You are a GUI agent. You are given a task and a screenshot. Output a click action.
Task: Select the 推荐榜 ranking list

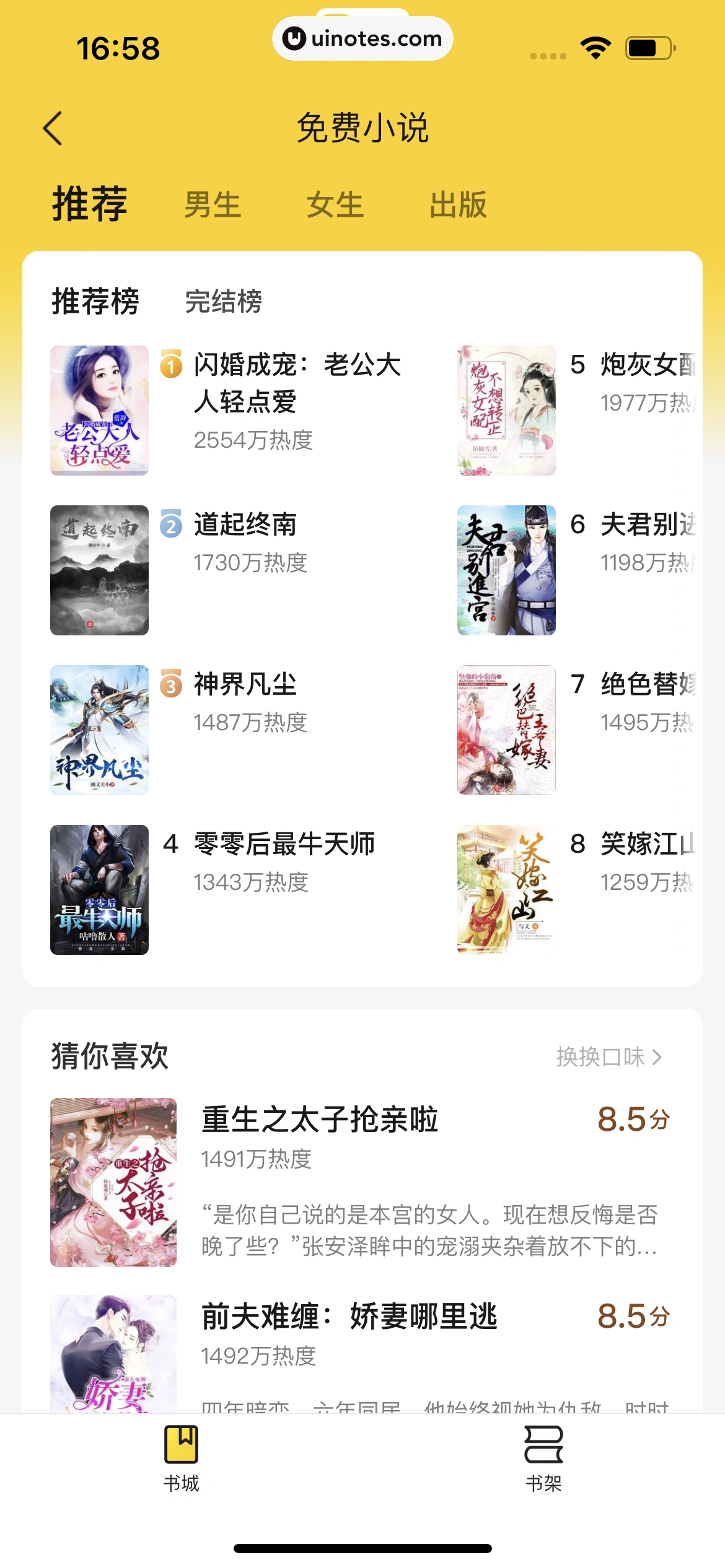coord(95,302)
